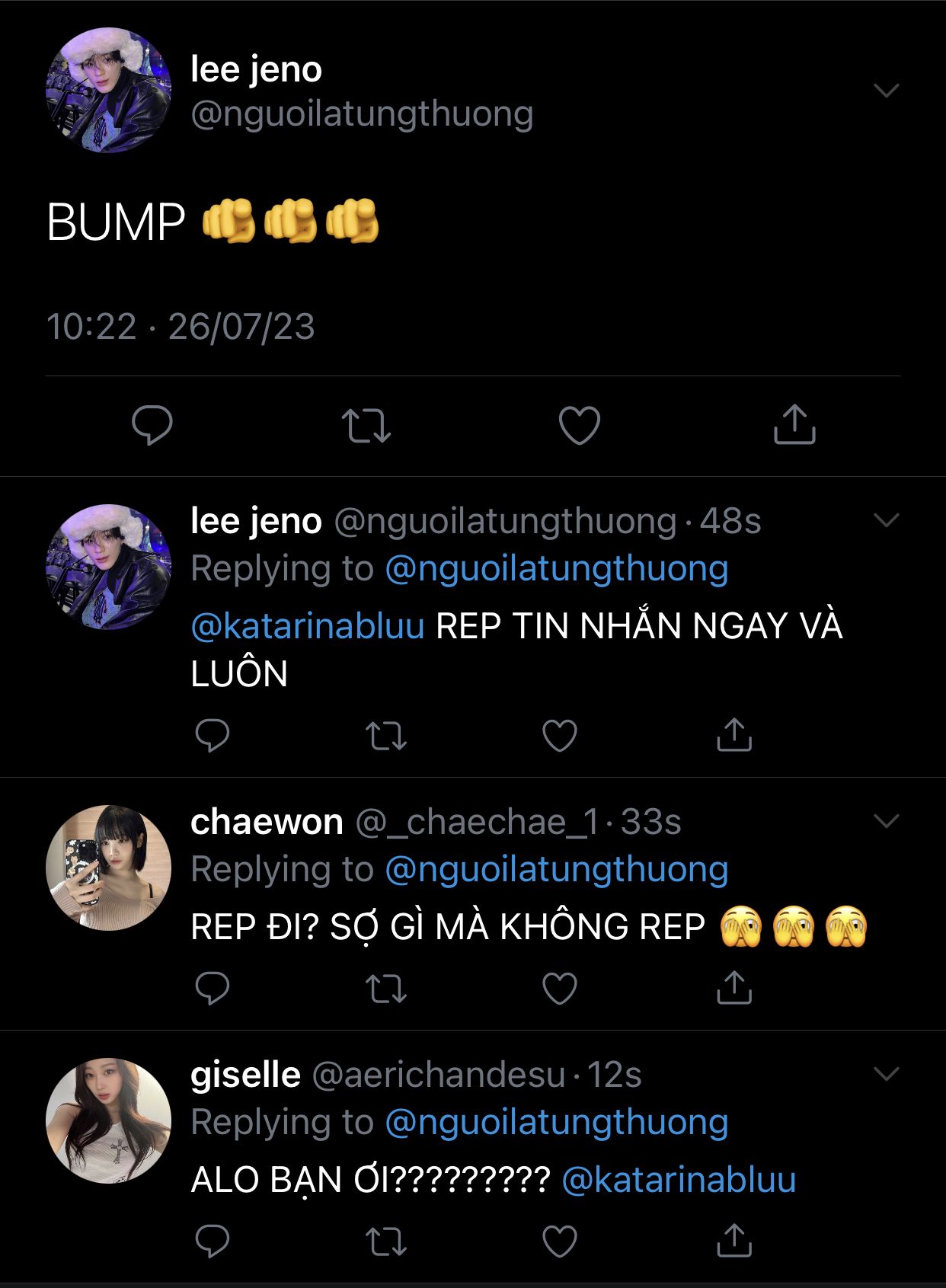Open chaewon's profile picture
Image resolution: width=946 pixels, height=1288 pixels.
coord(108,868)
